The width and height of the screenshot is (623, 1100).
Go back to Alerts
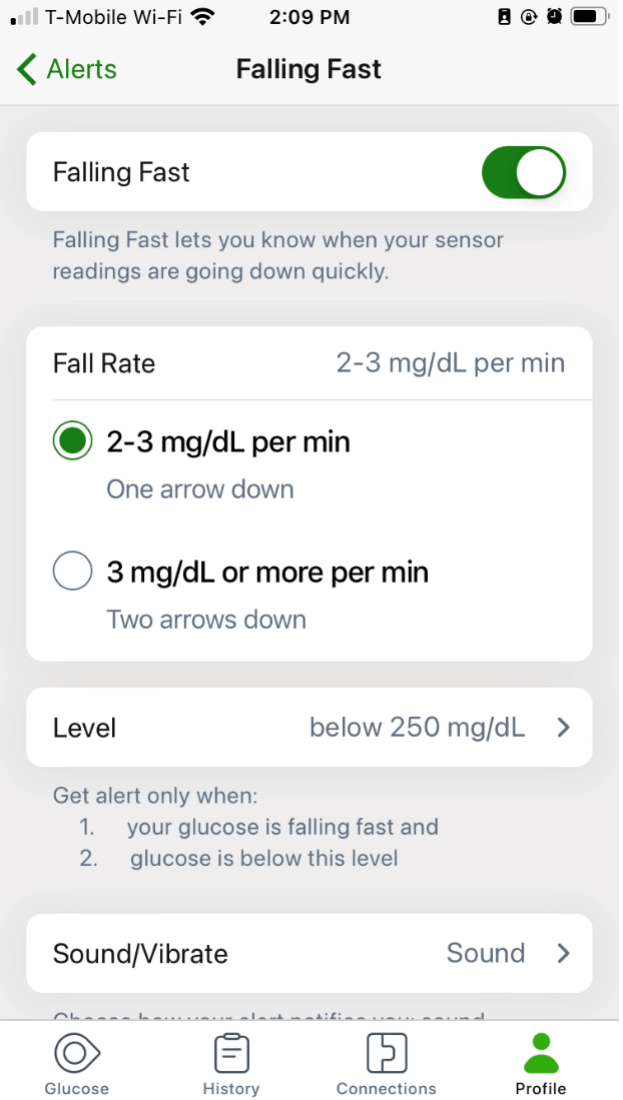(x=67, y=70)
